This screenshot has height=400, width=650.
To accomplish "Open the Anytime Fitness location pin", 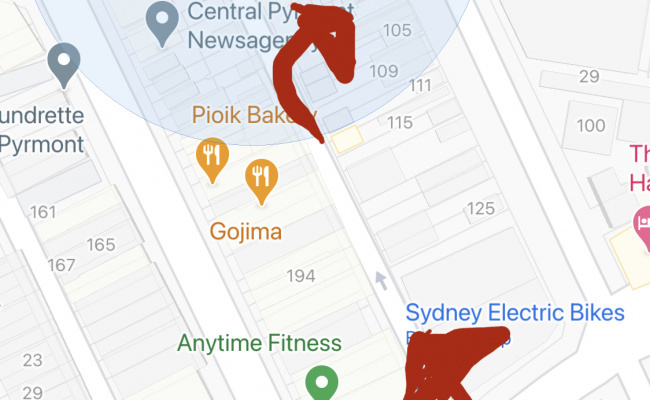I will (x=320, y=382).
